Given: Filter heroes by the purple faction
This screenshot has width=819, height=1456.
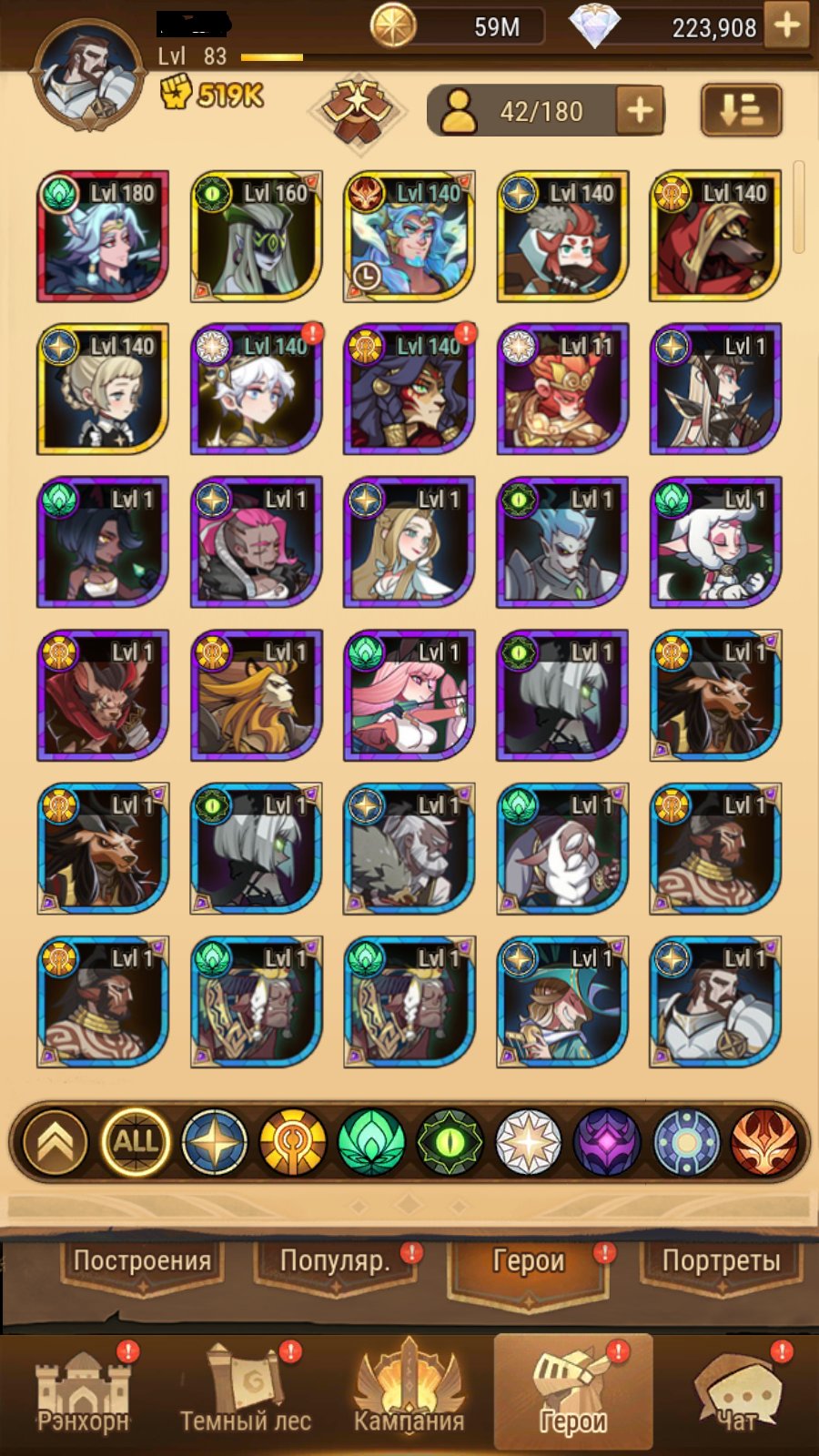Looking at the screenshot, I should coord(607,1141).
